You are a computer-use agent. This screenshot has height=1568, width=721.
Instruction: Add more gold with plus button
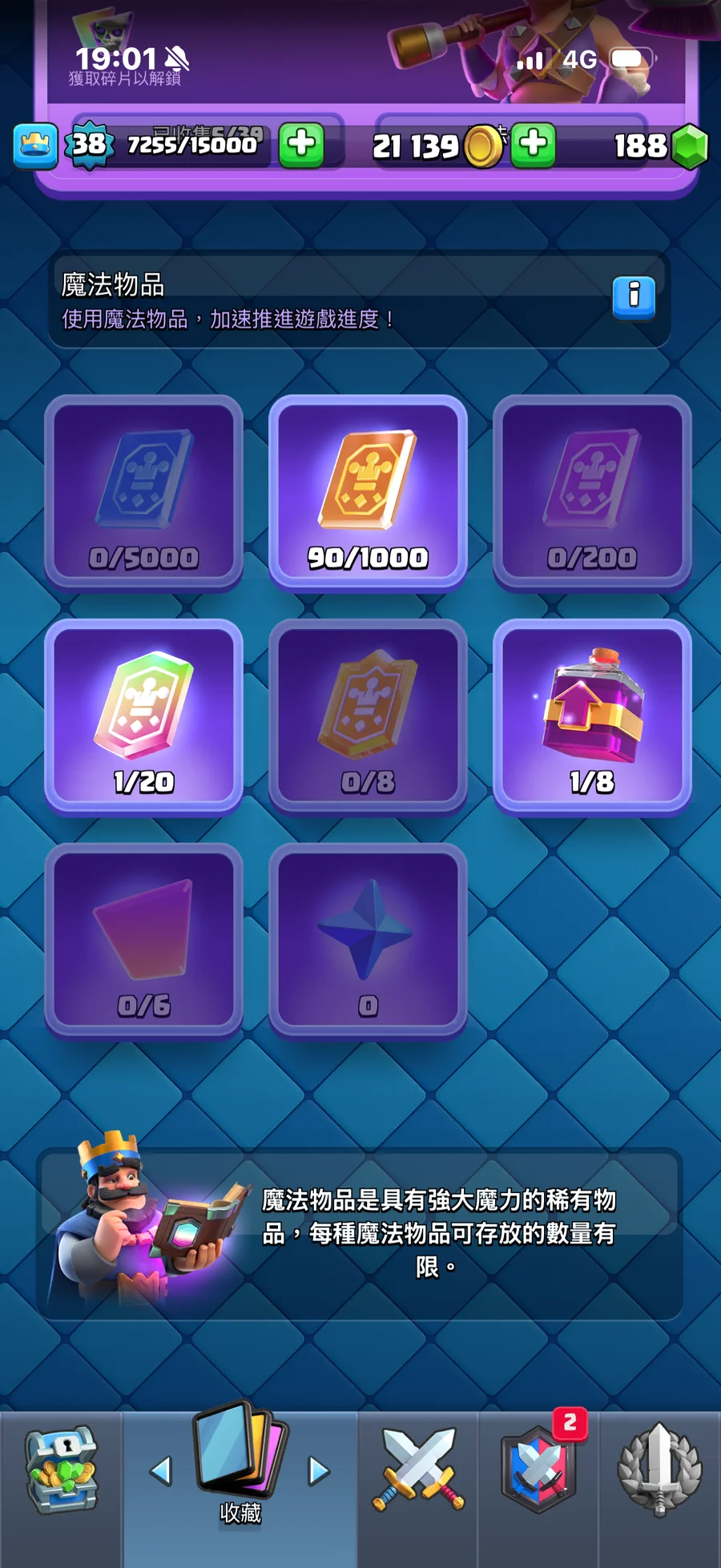(533, 145)
